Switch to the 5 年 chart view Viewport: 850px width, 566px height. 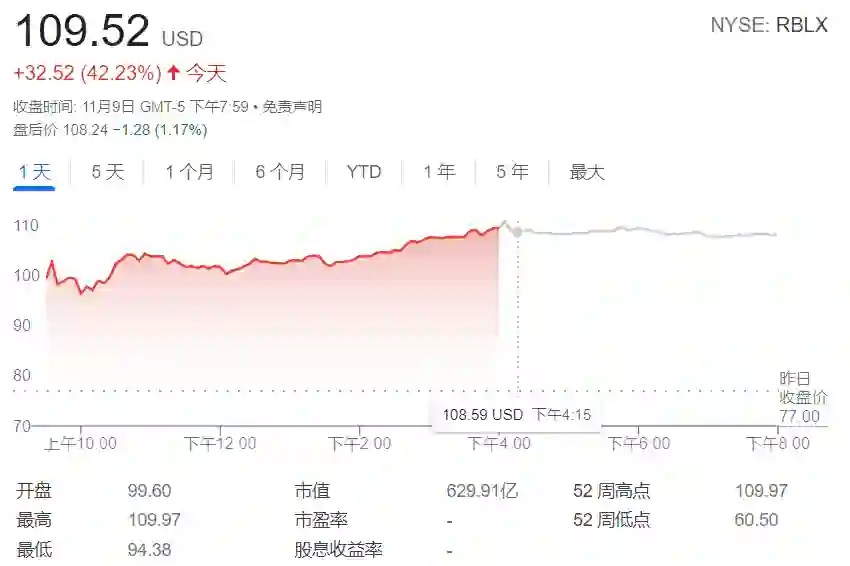point(512,172)
